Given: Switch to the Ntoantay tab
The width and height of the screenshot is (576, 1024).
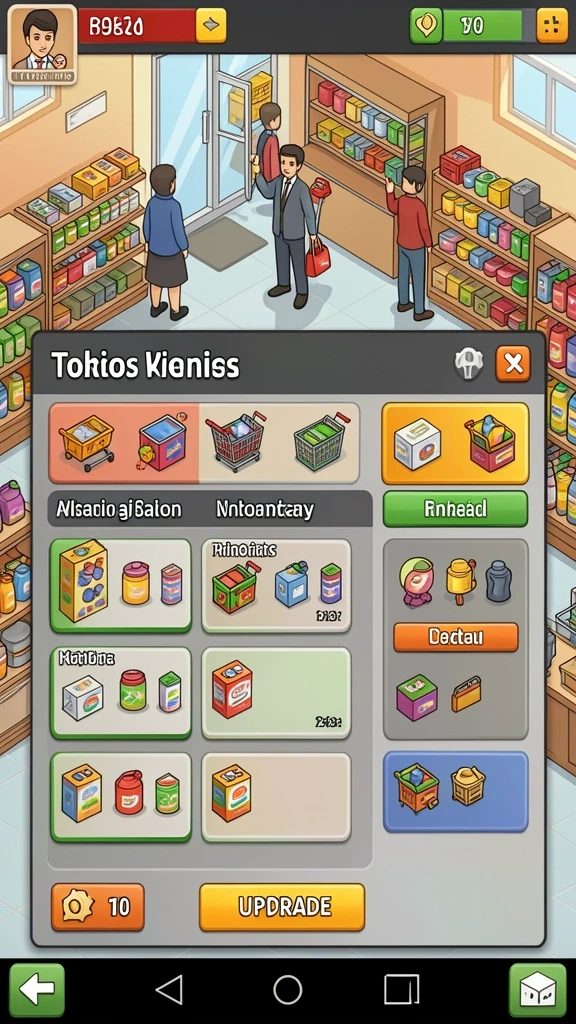Looking at the screenshot, I should click(x=264, y=509).
